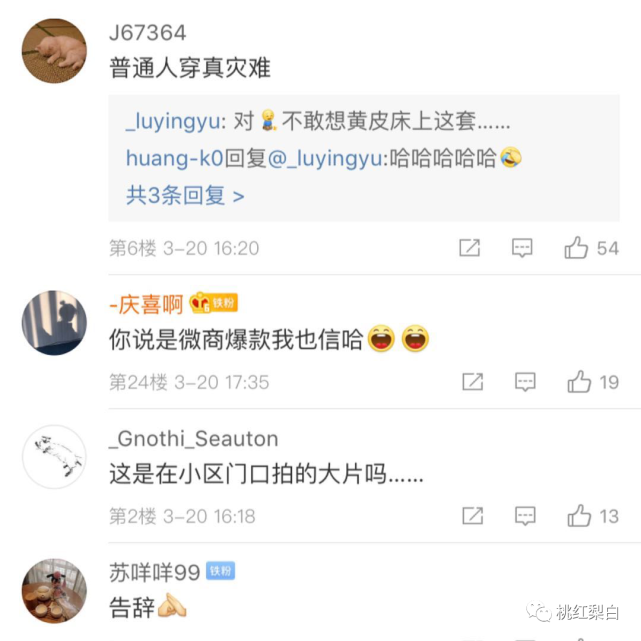Open J67364's profile avatar

tap(54, 51)
